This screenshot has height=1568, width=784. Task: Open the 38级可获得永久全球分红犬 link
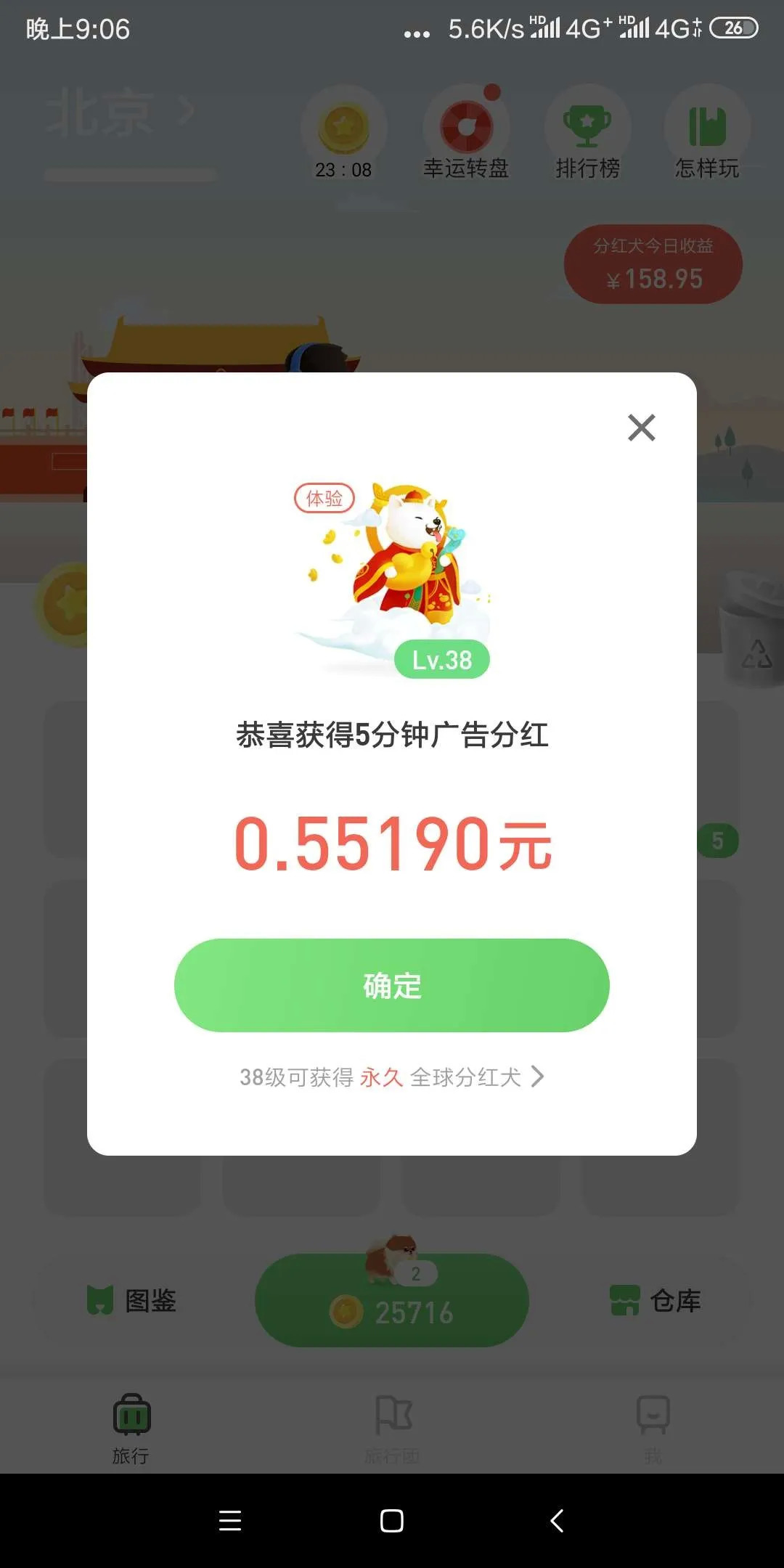pos(391,1077)
